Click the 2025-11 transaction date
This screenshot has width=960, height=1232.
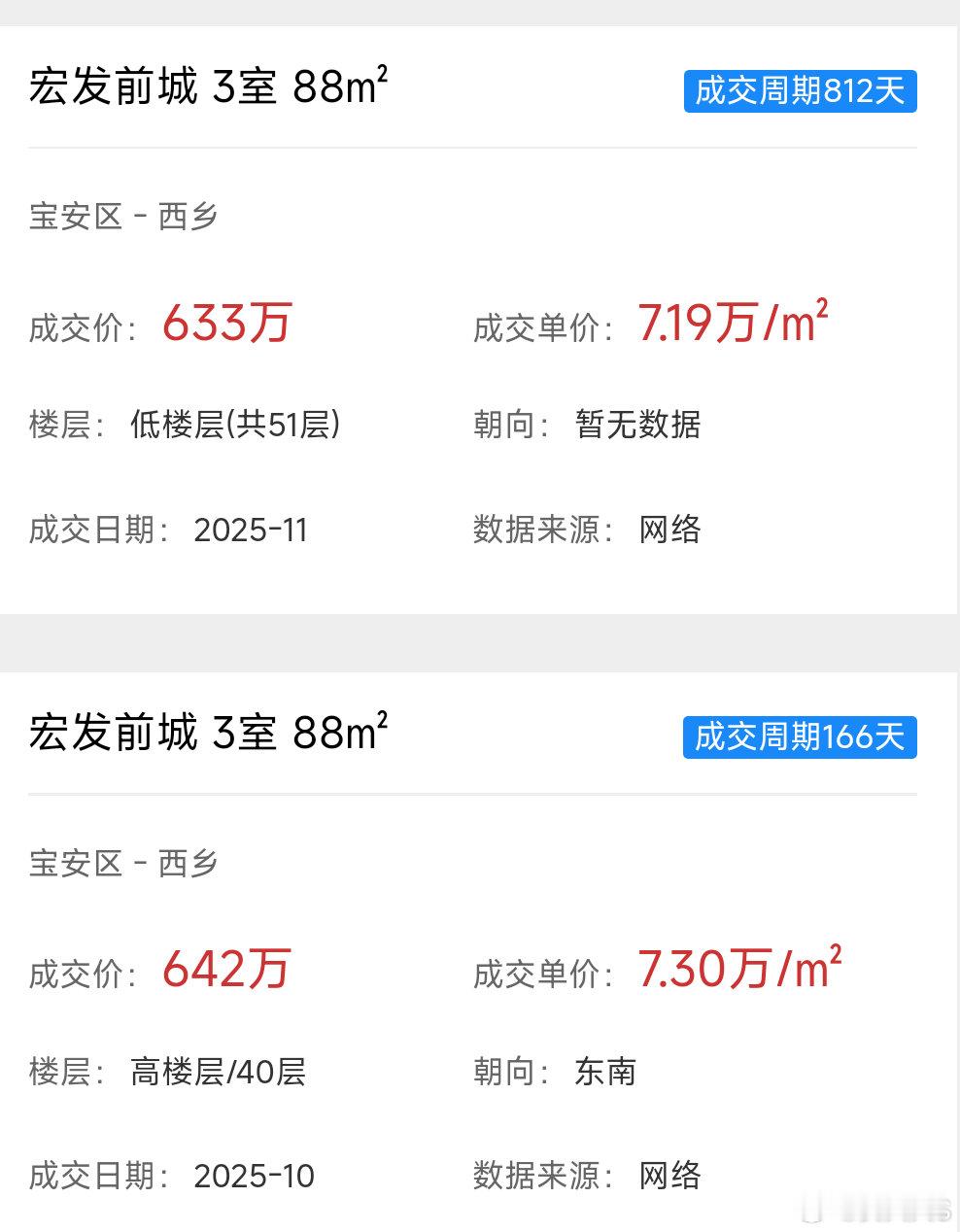pos(253,530)
